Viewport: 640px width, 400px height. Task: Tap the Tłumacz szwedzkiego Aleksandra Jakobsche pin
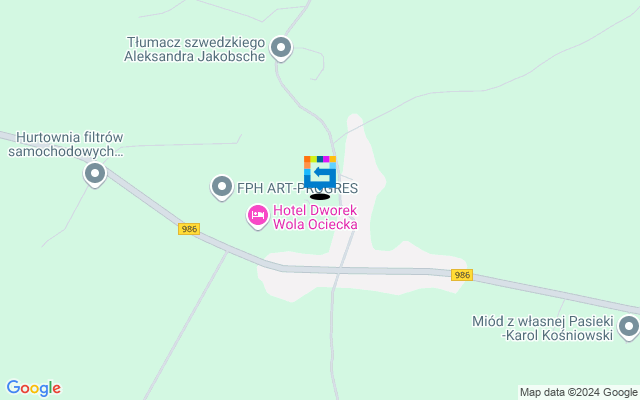pos(281,47)
